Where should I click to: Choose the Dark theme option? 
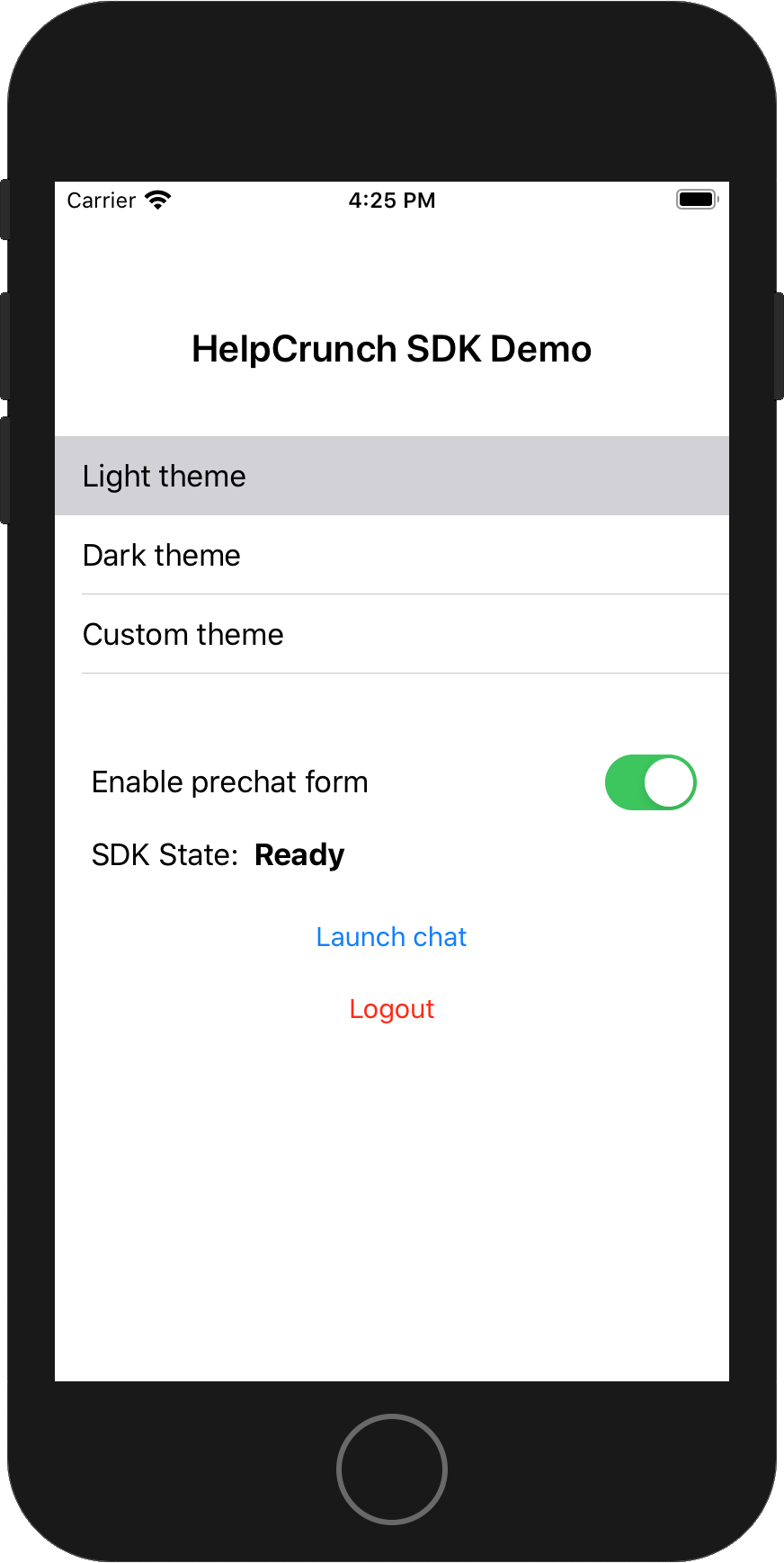pos(392,555)
